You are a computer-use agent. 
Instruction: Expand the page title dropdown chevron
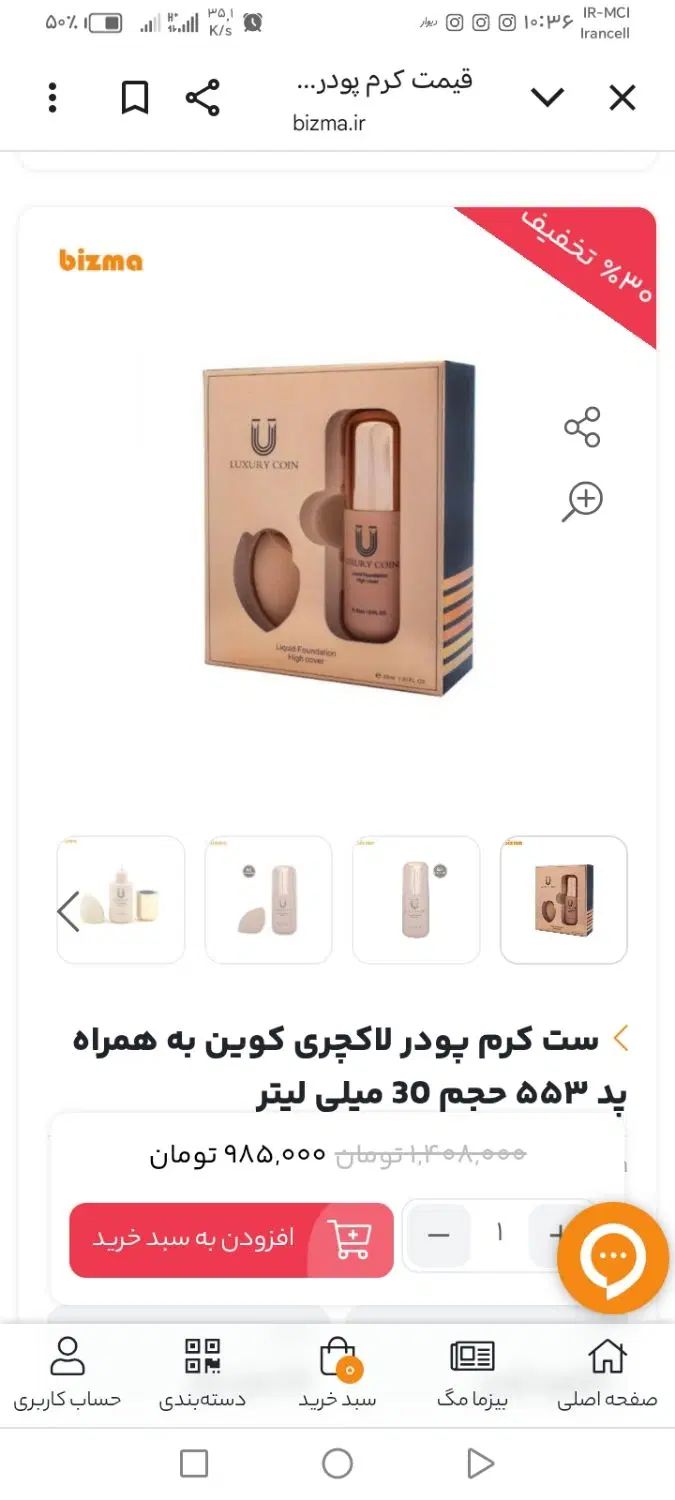pos(547,98)
